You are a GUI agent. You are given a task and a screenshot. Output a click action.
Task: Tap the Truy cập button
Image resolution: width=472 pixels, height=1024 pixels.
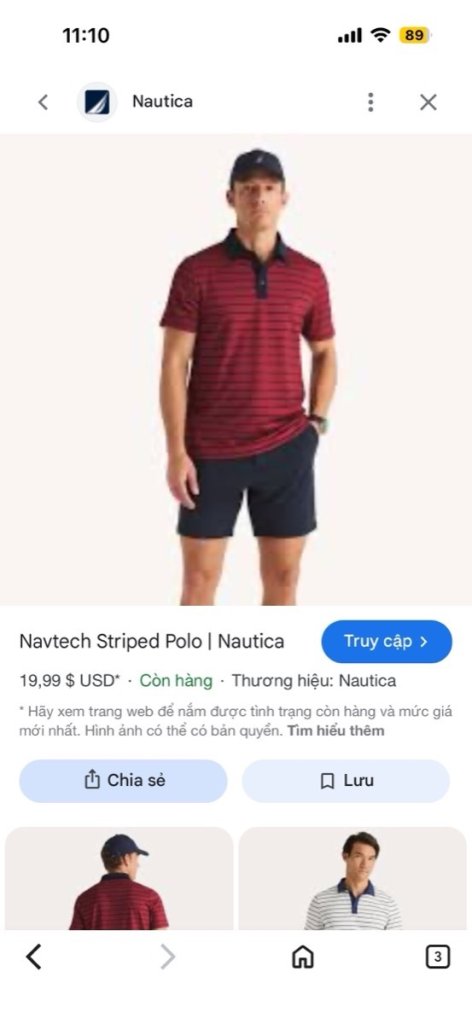[x=386, y=641]
